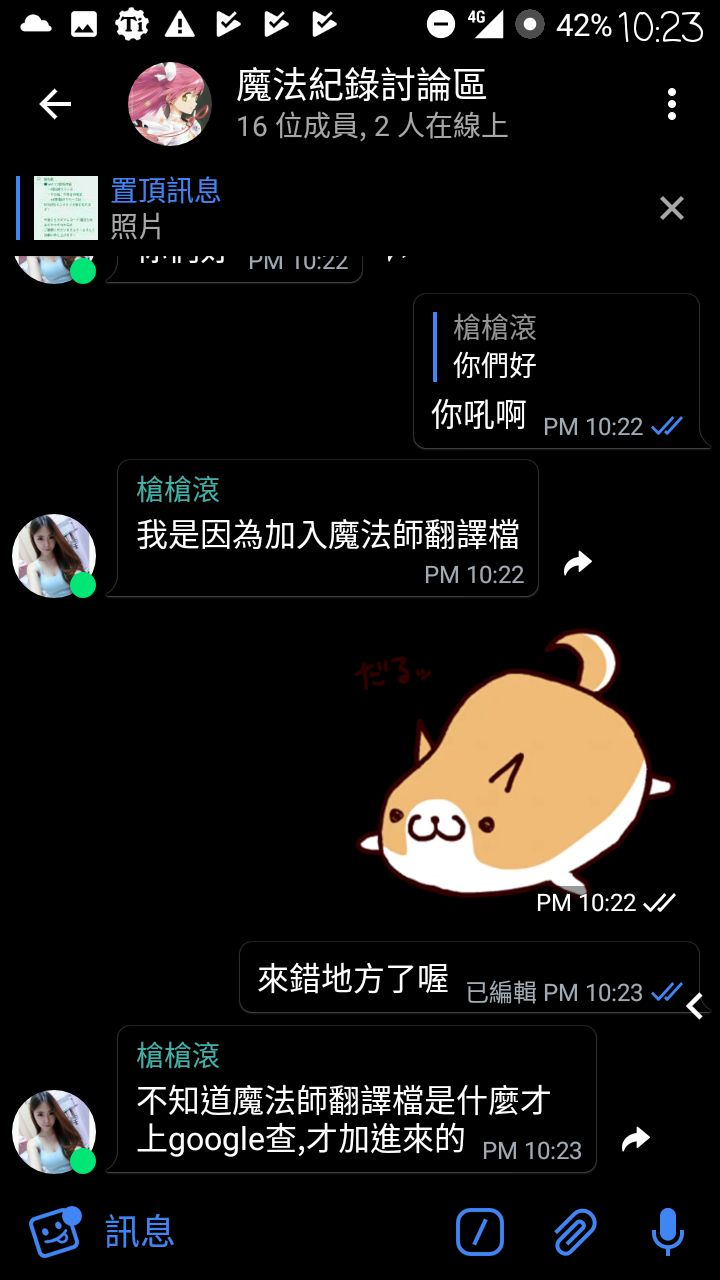The width and height of the screenshot is (720, 1280).
Task: Forward the message mentioning google
Action: [636, 1138]
